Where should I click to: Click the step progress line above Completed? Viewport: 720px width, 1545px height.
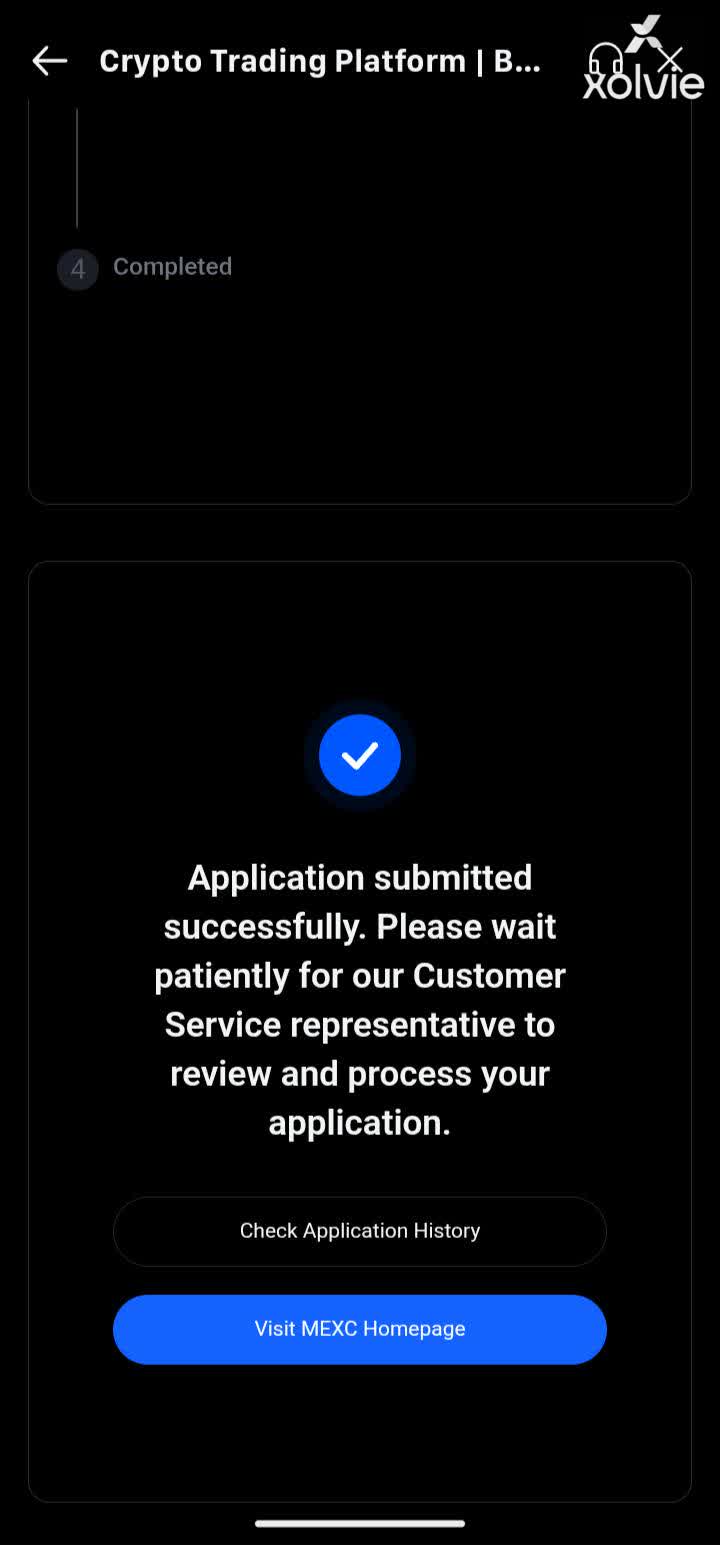pos(77,165)
